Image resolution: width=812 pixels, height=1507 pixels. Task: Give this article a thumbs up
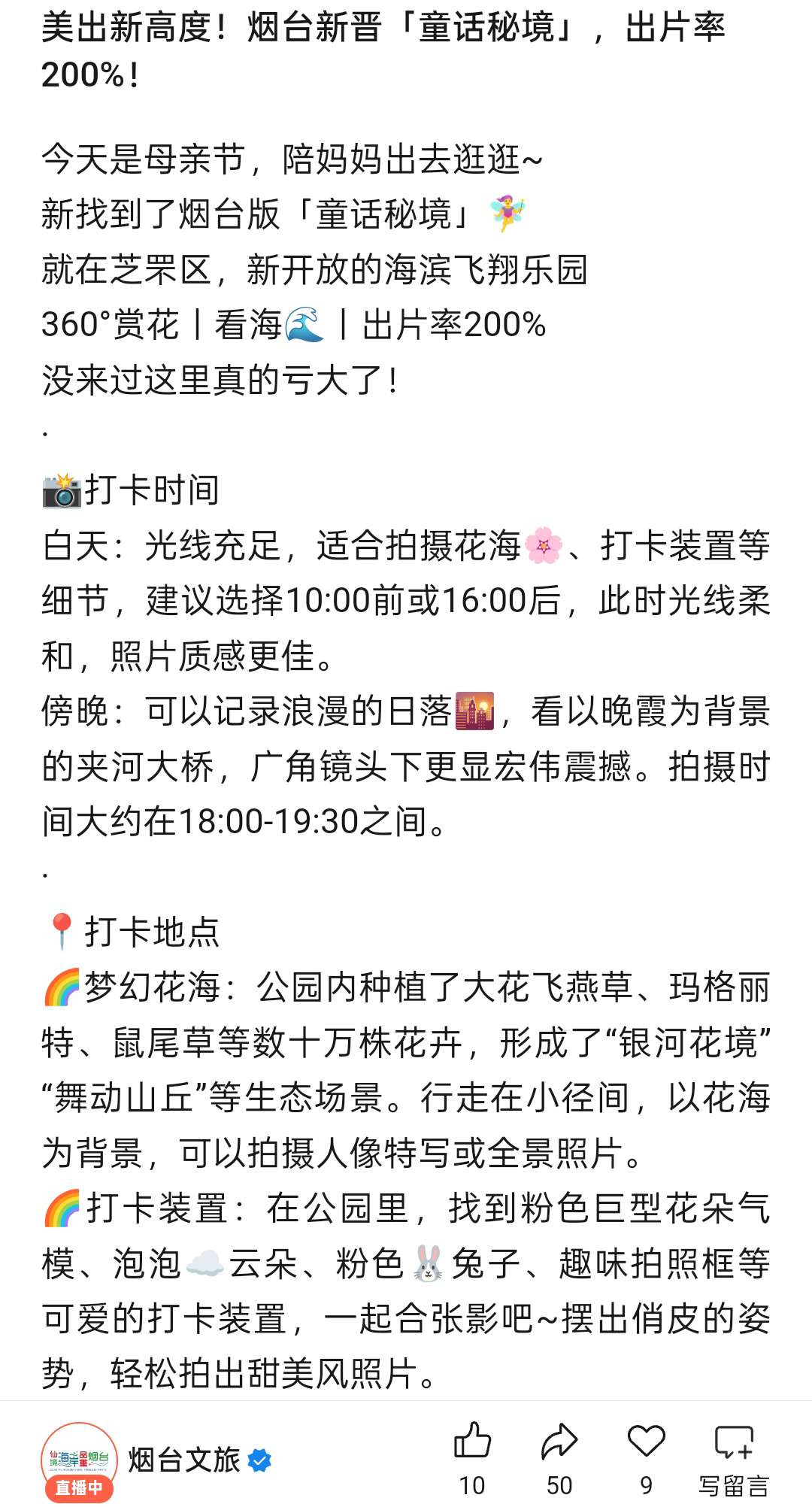(472, 1457)
